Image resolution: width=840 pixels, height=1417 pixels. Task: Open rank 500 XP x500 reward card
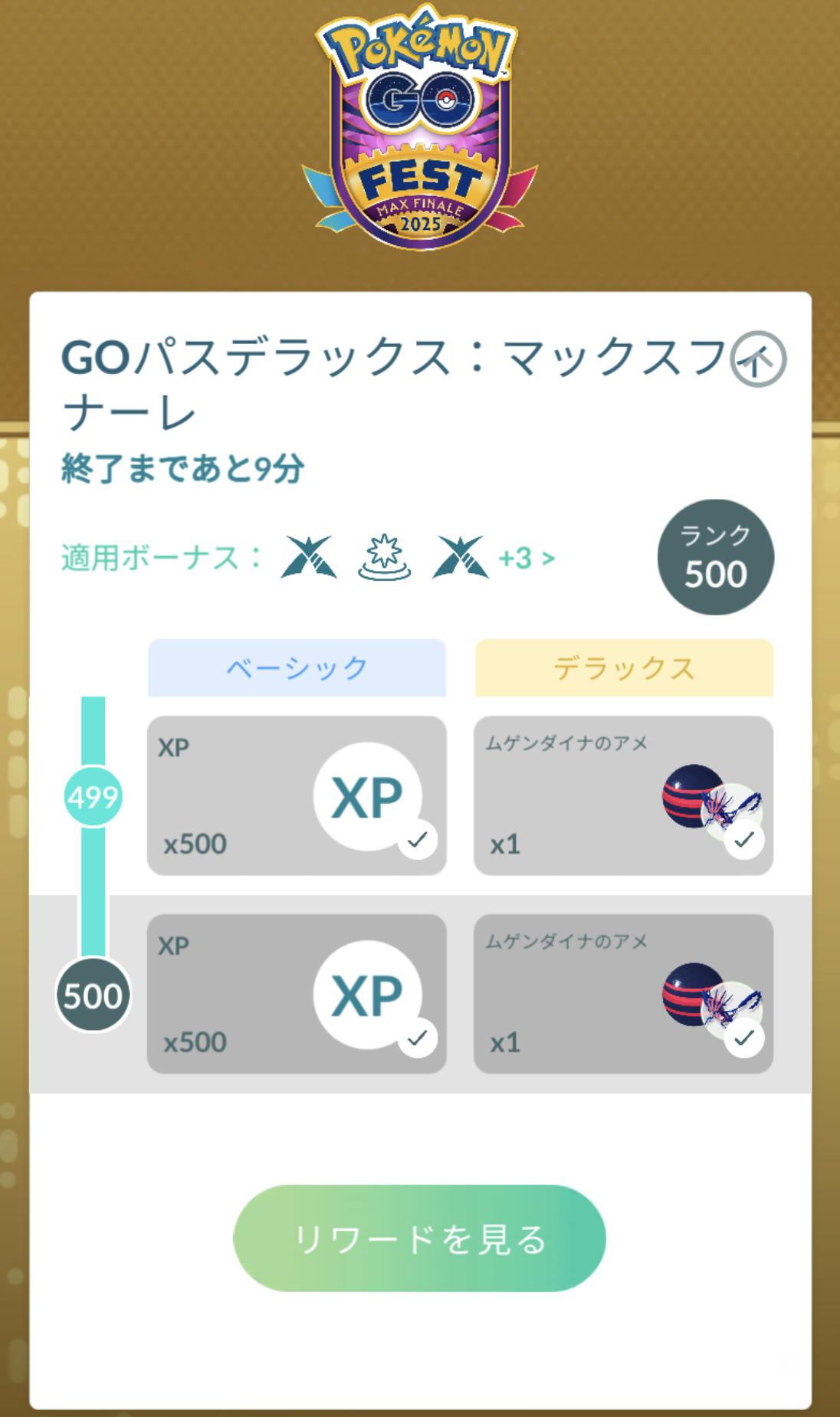(x=297, y=993)
